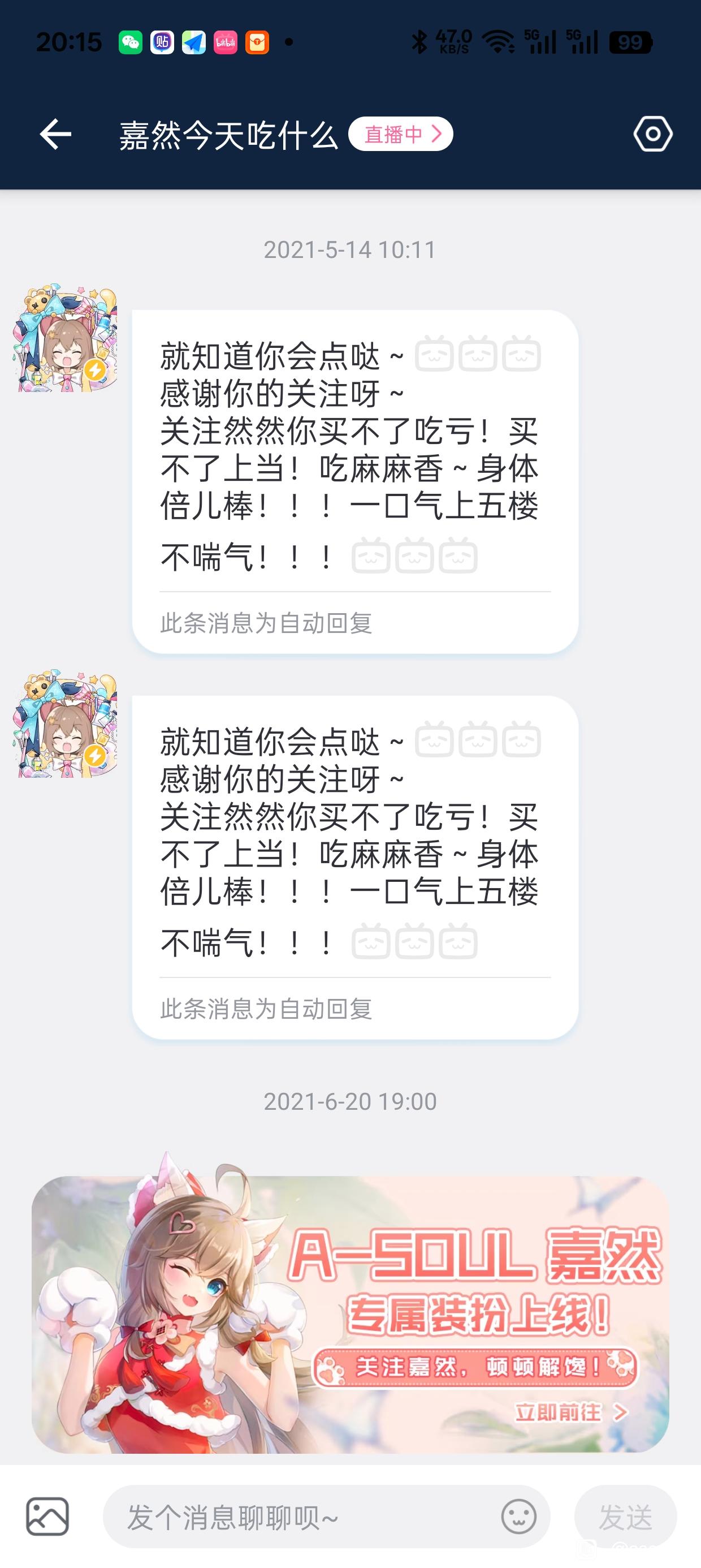Viewport: 701px width, 1568px height.
Task: Open the 直播中 live stream badge
Action: tap(400, 134)
